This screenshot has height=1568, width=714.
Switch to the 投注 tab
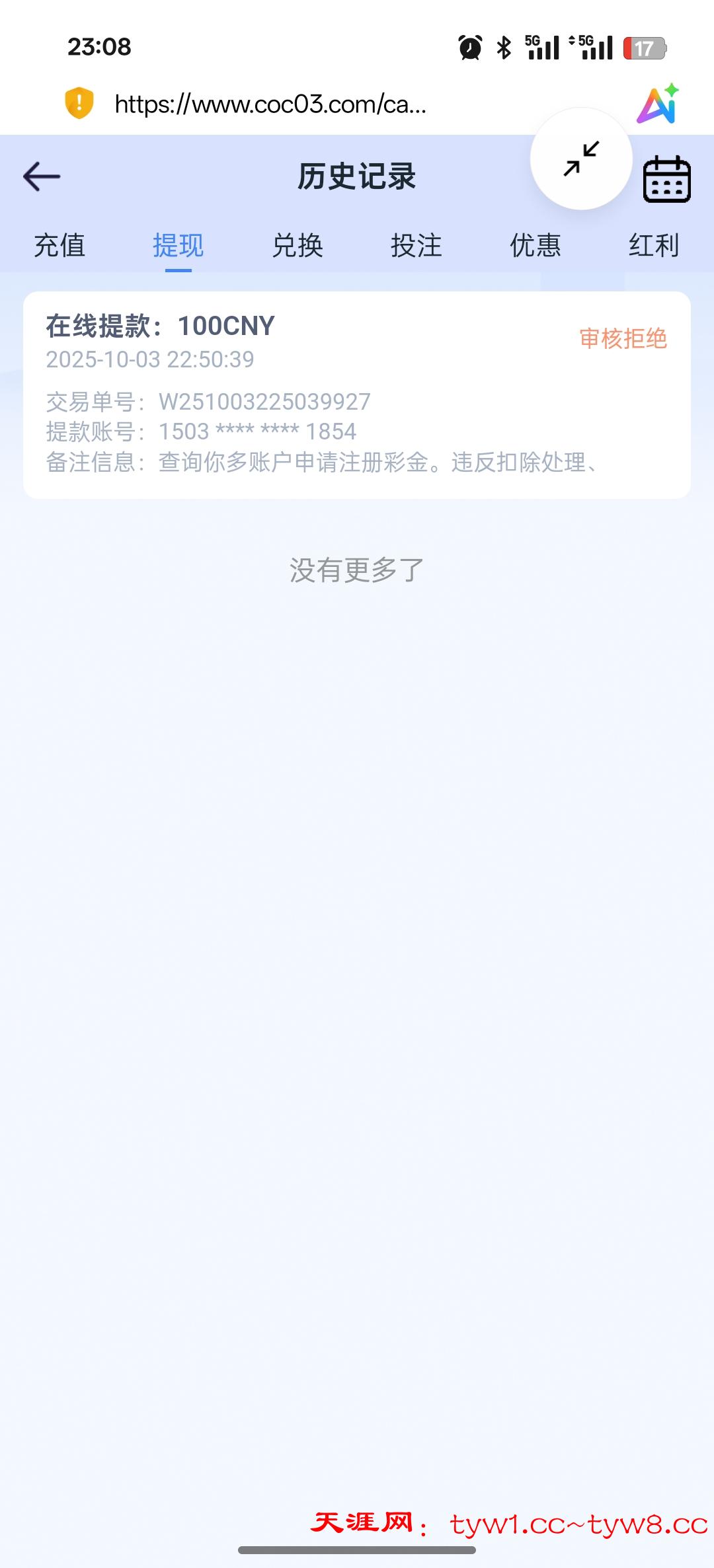pyautogui.click(x=416, y=246)
